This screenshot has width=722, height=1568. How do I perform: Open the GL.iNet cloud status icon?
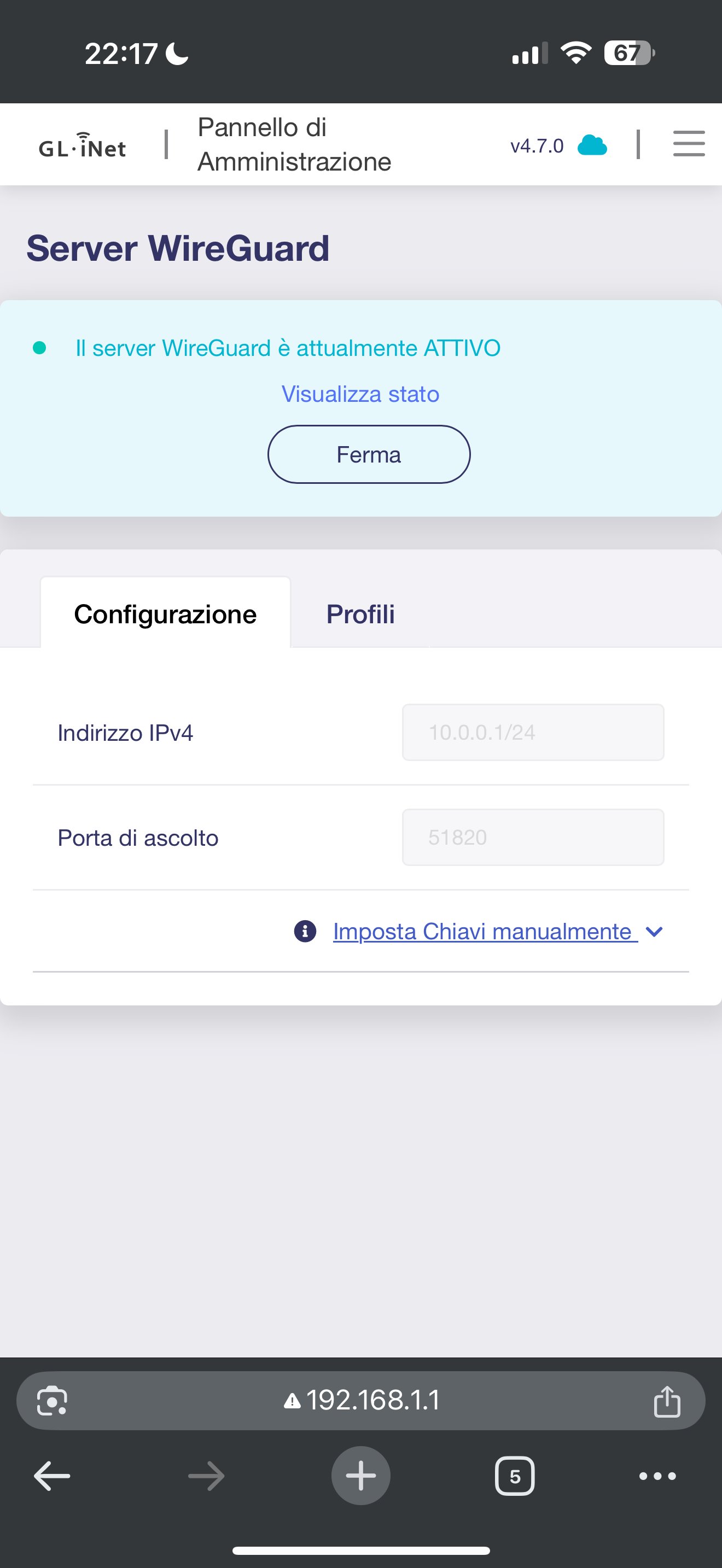coord(592,145)
